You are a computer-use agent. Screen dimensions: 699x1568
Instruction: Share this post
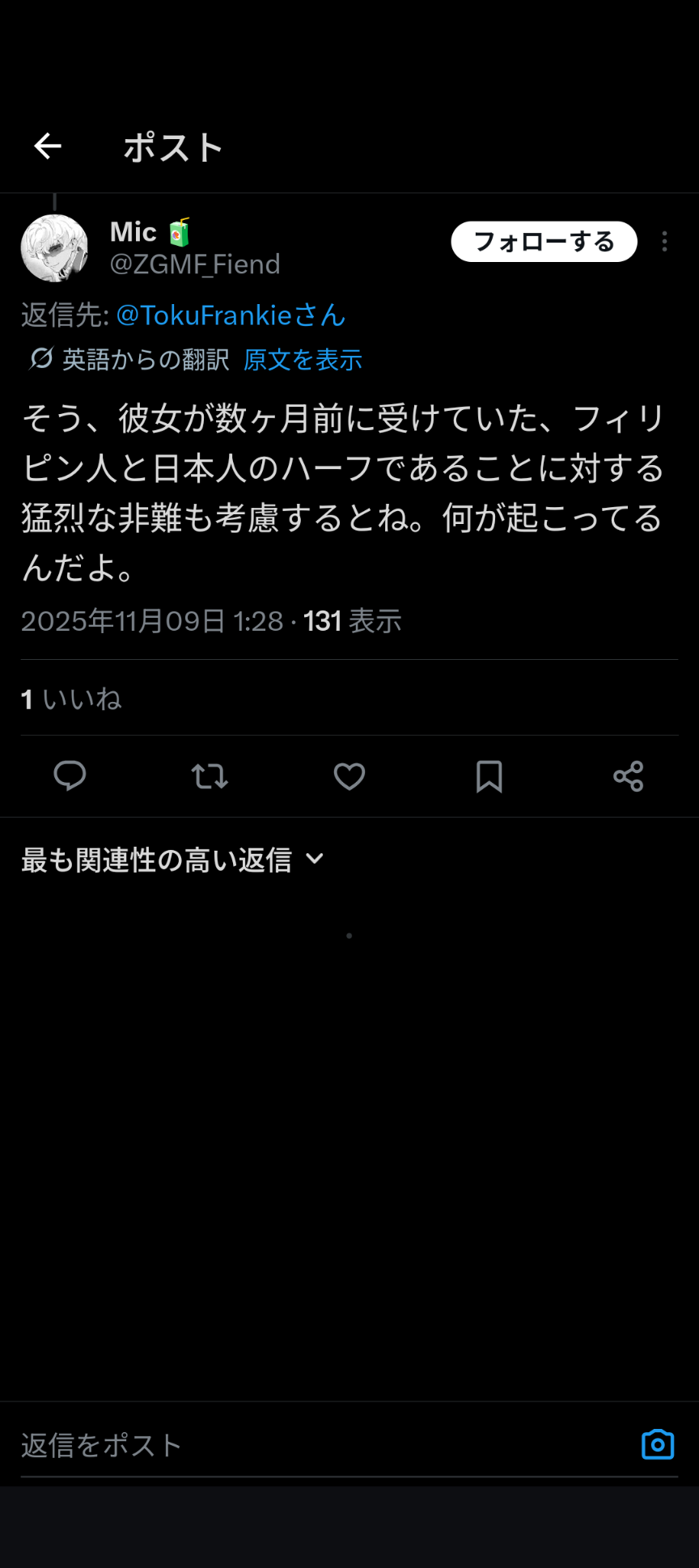[629, 776]
